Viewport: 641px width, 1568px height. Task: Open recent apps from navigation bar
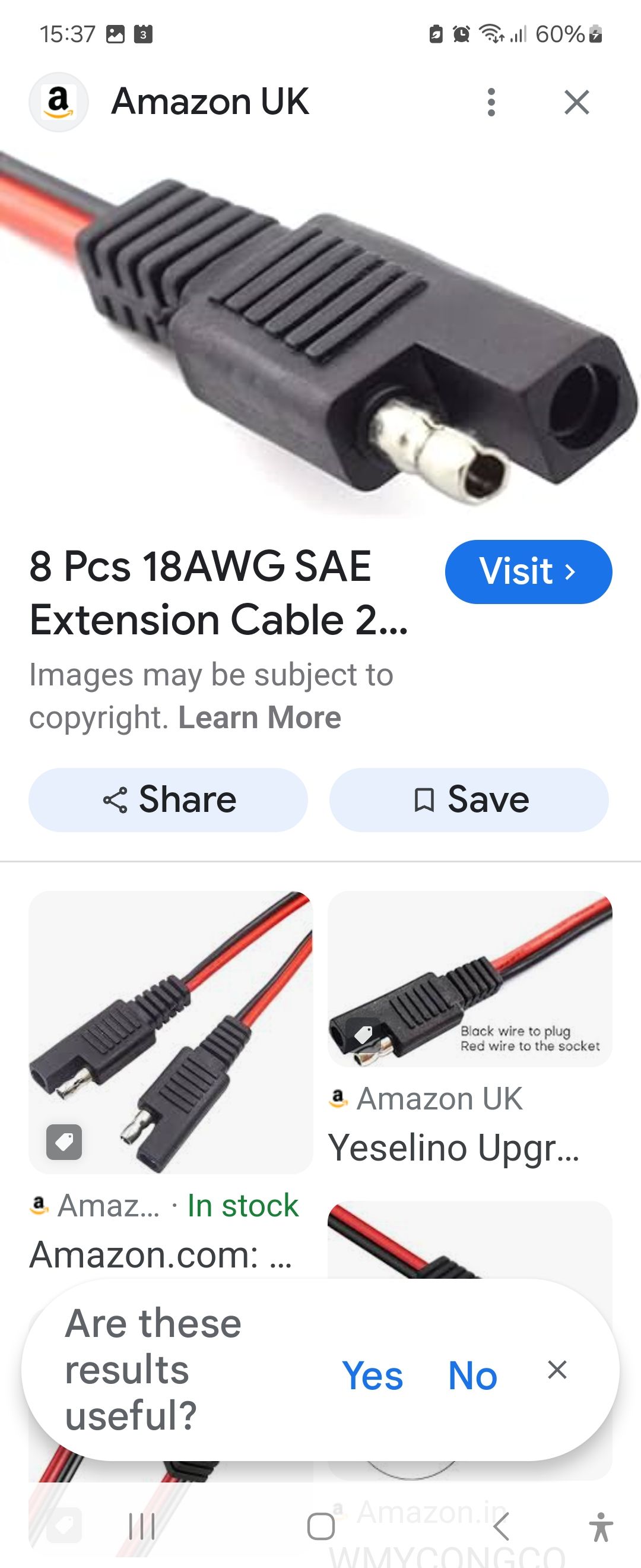point(142,1526)
